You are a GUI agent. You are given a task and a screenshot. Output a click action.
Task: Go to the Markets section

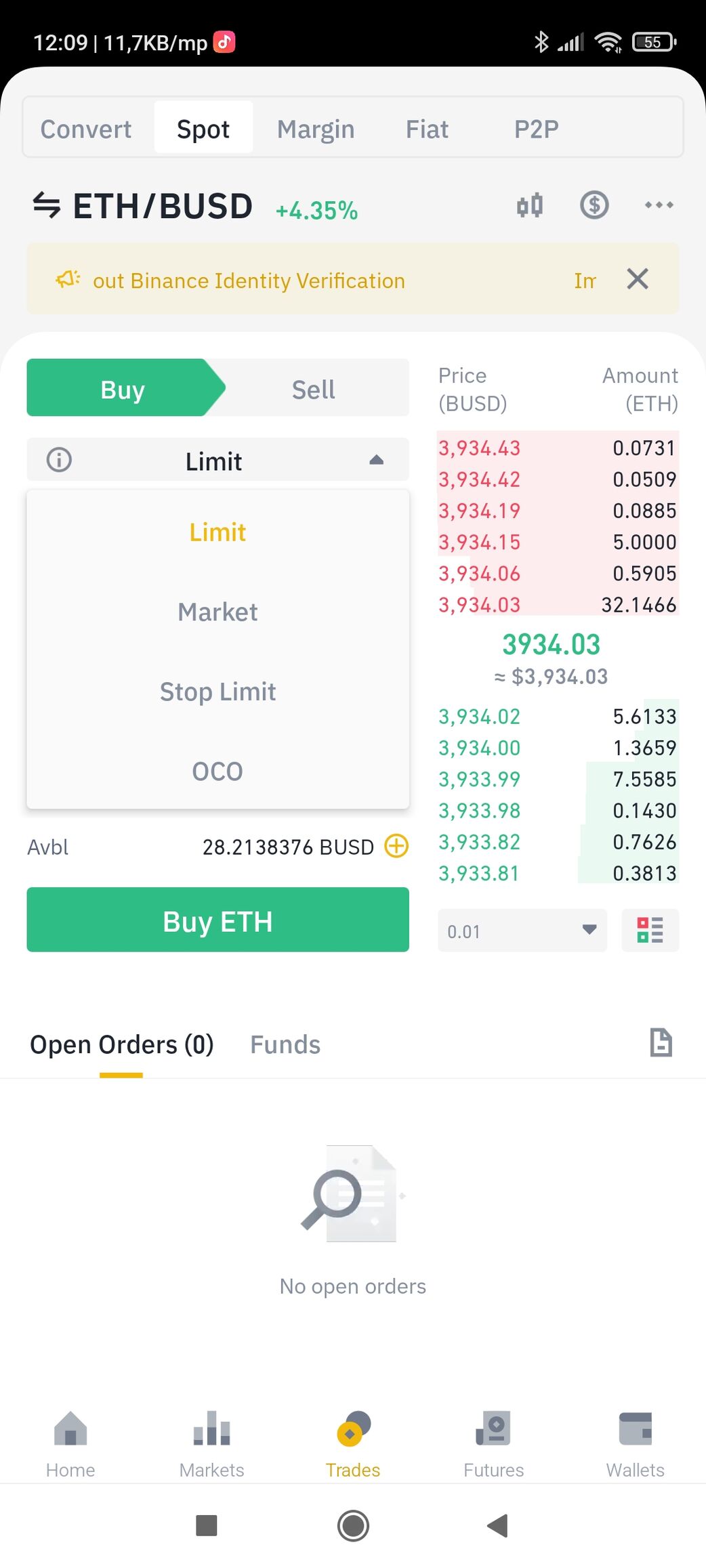pyautogui.click(x=211, y=1444)
